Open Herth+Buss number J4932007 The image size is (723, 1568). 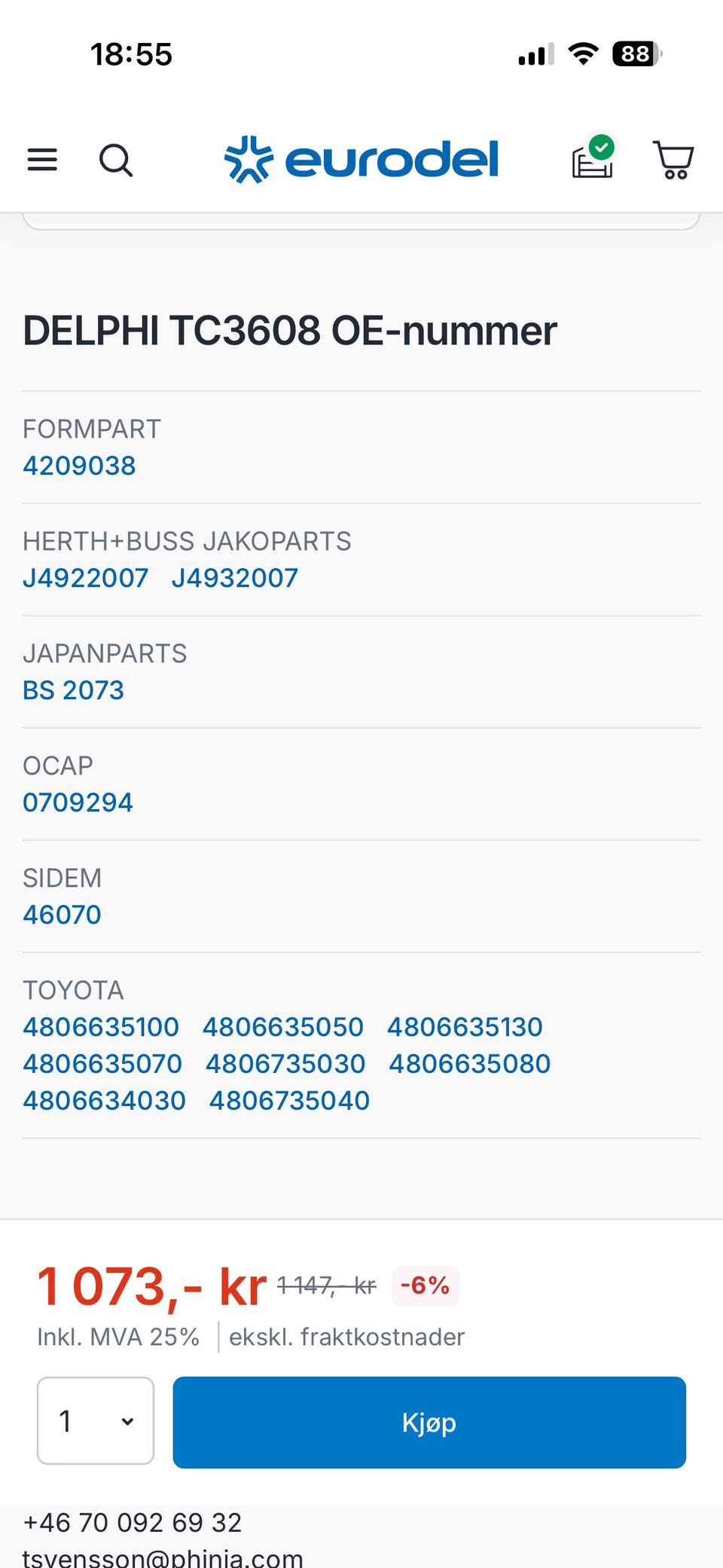point(235,578)
